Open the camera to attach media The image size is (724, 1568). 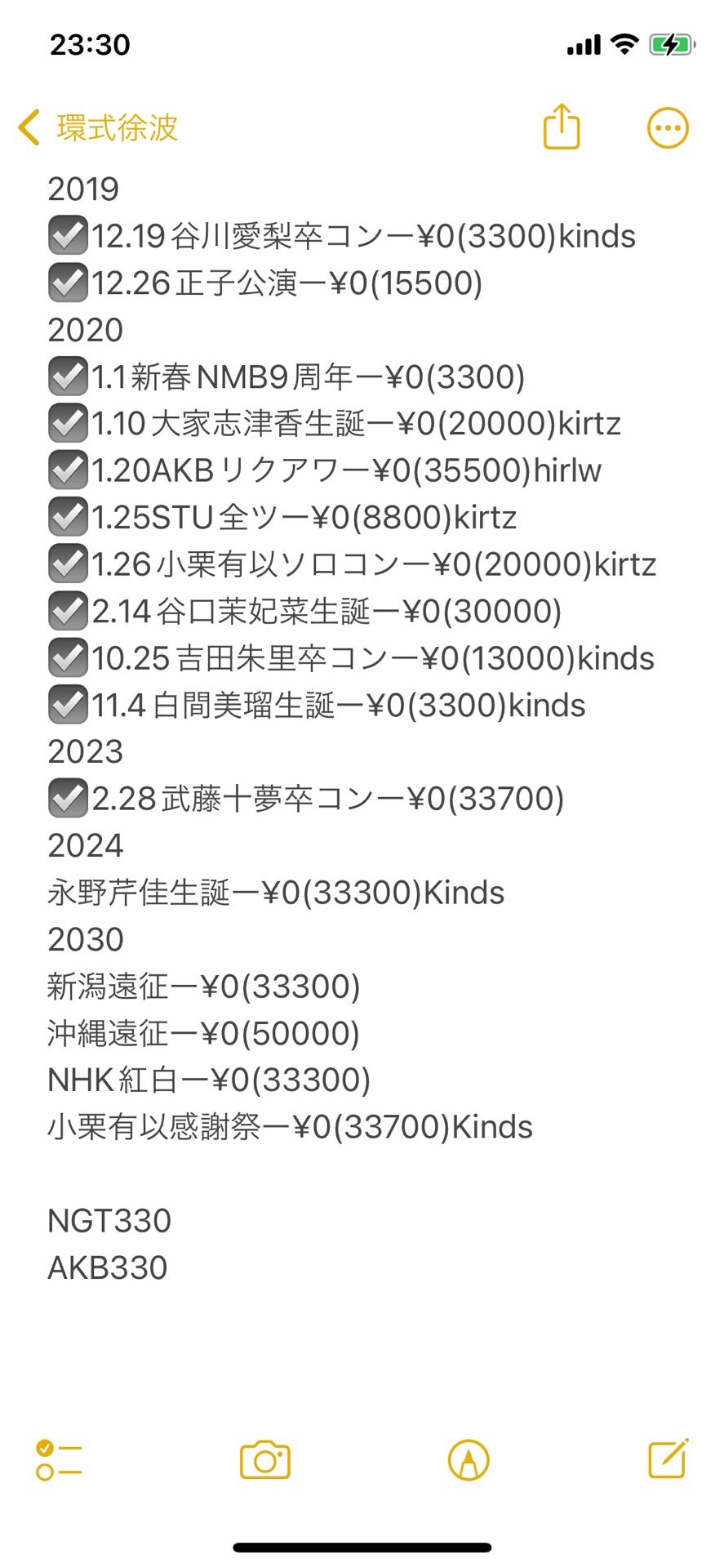265,1460
